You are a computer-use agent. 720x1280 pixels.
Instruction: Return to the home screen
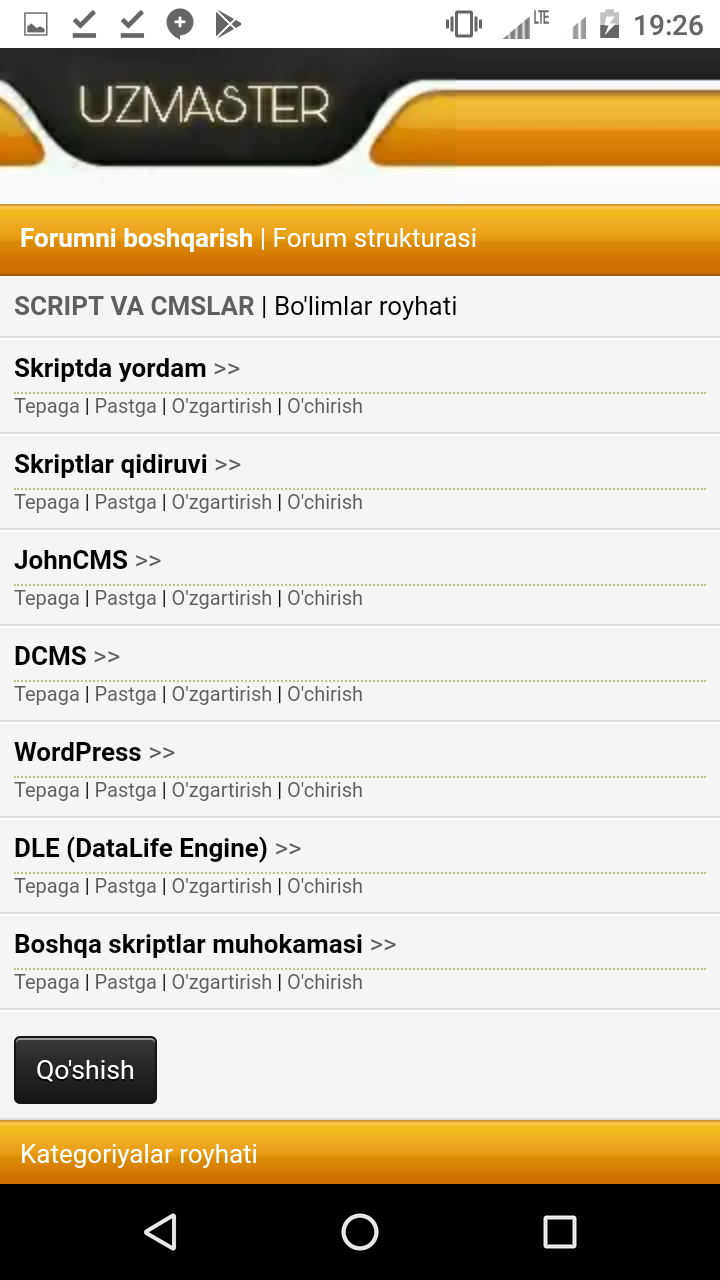pos(360,1232)
